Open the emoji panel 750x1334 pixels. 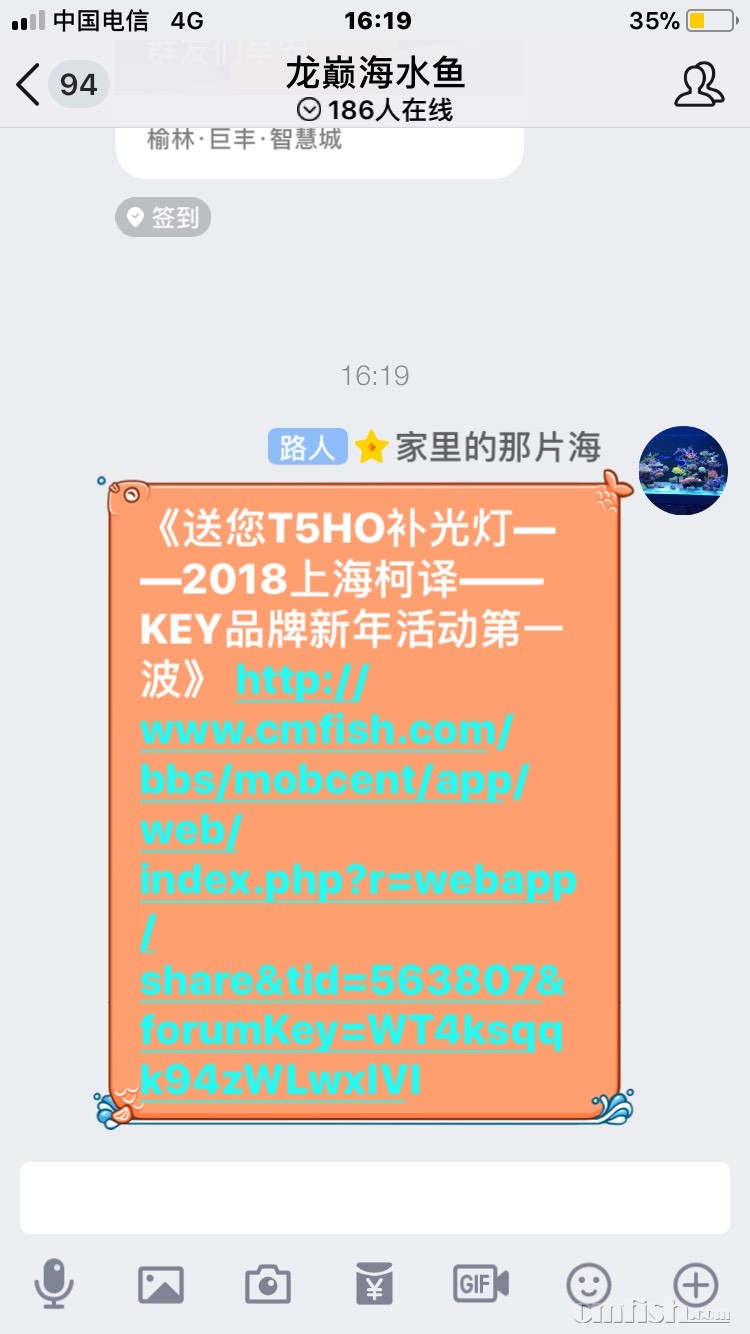588,1283
